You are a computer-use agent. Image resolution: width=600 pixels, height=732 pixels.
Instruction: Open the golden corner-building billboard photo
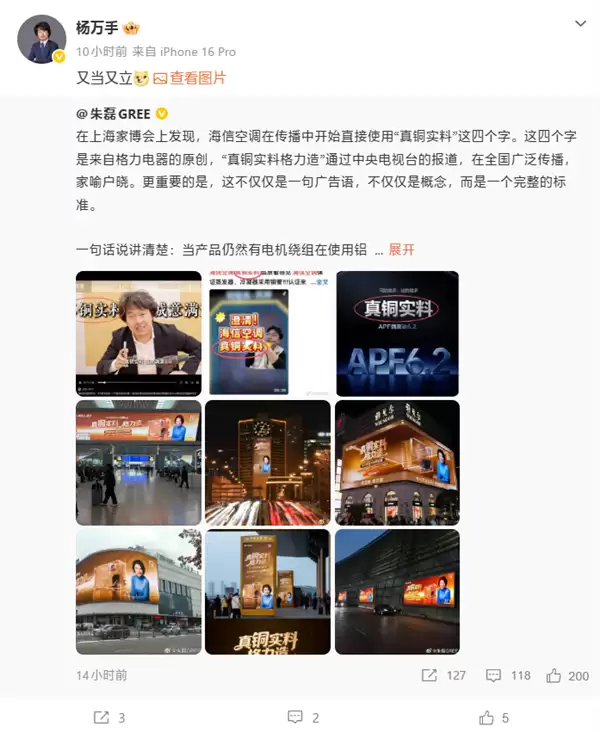point(397,462)
